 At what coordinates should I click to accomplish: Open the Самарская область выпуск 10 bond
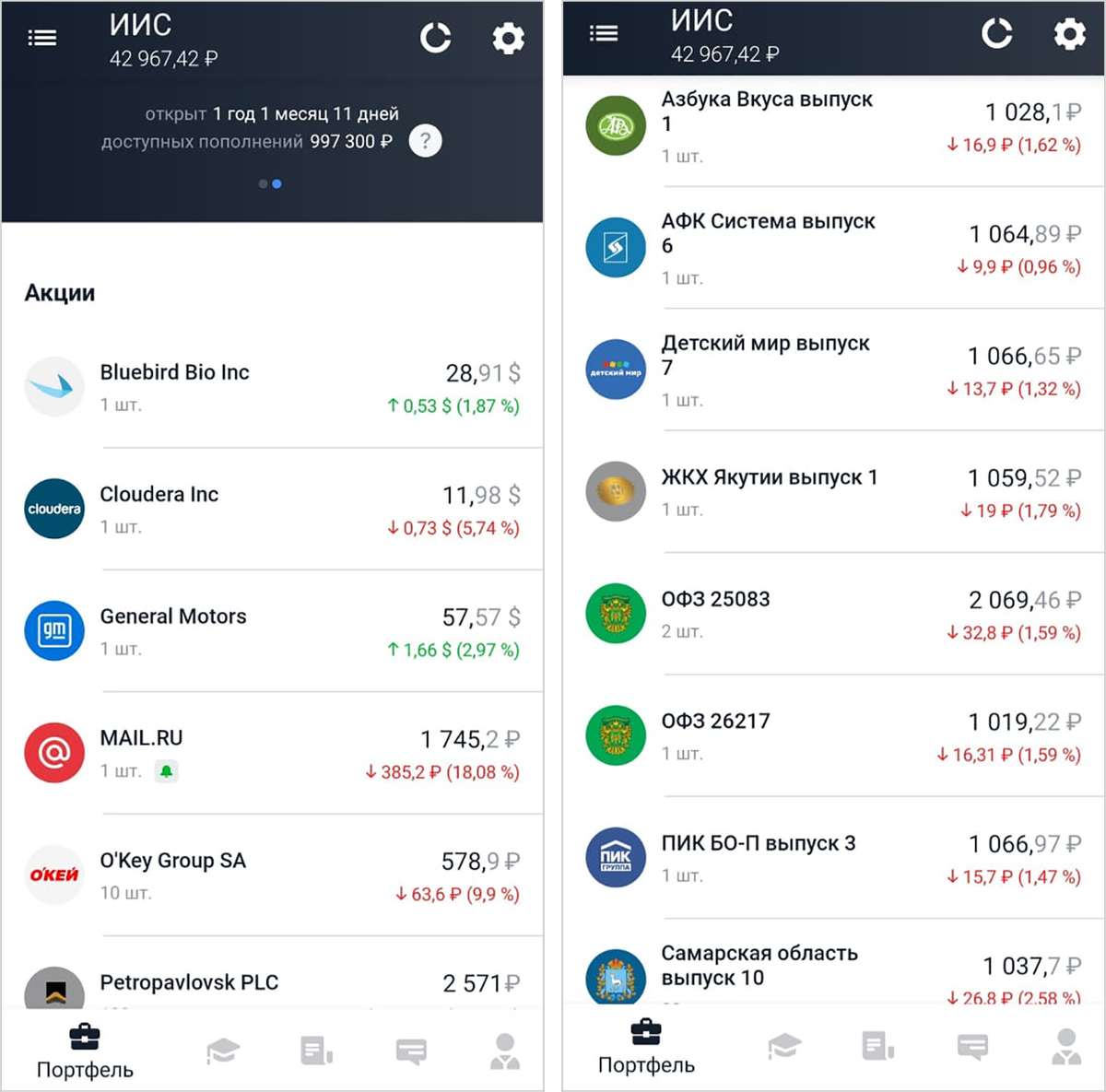click(832, 968)
